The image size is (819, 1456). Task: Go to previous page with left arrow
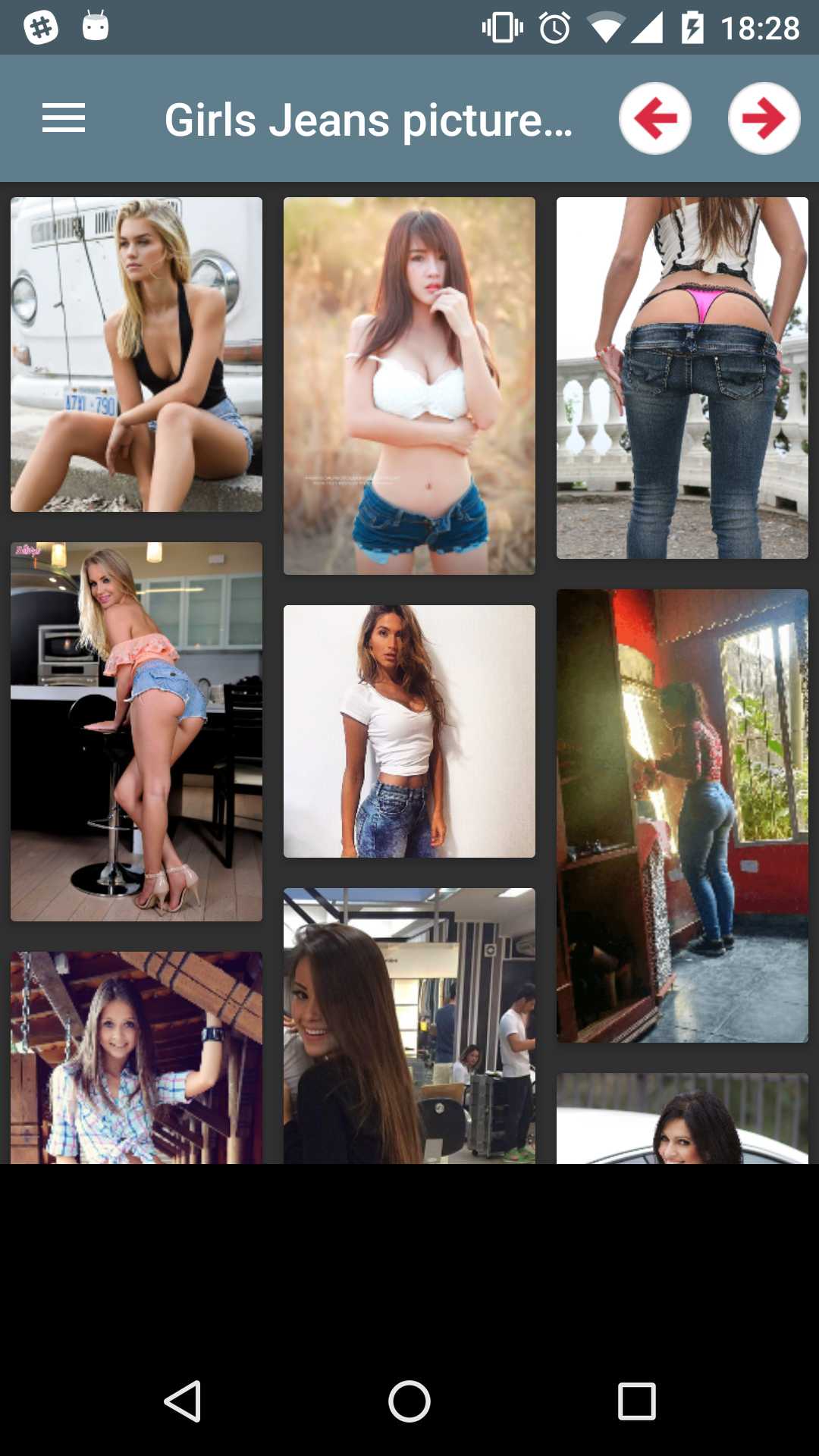coord(655,118)
